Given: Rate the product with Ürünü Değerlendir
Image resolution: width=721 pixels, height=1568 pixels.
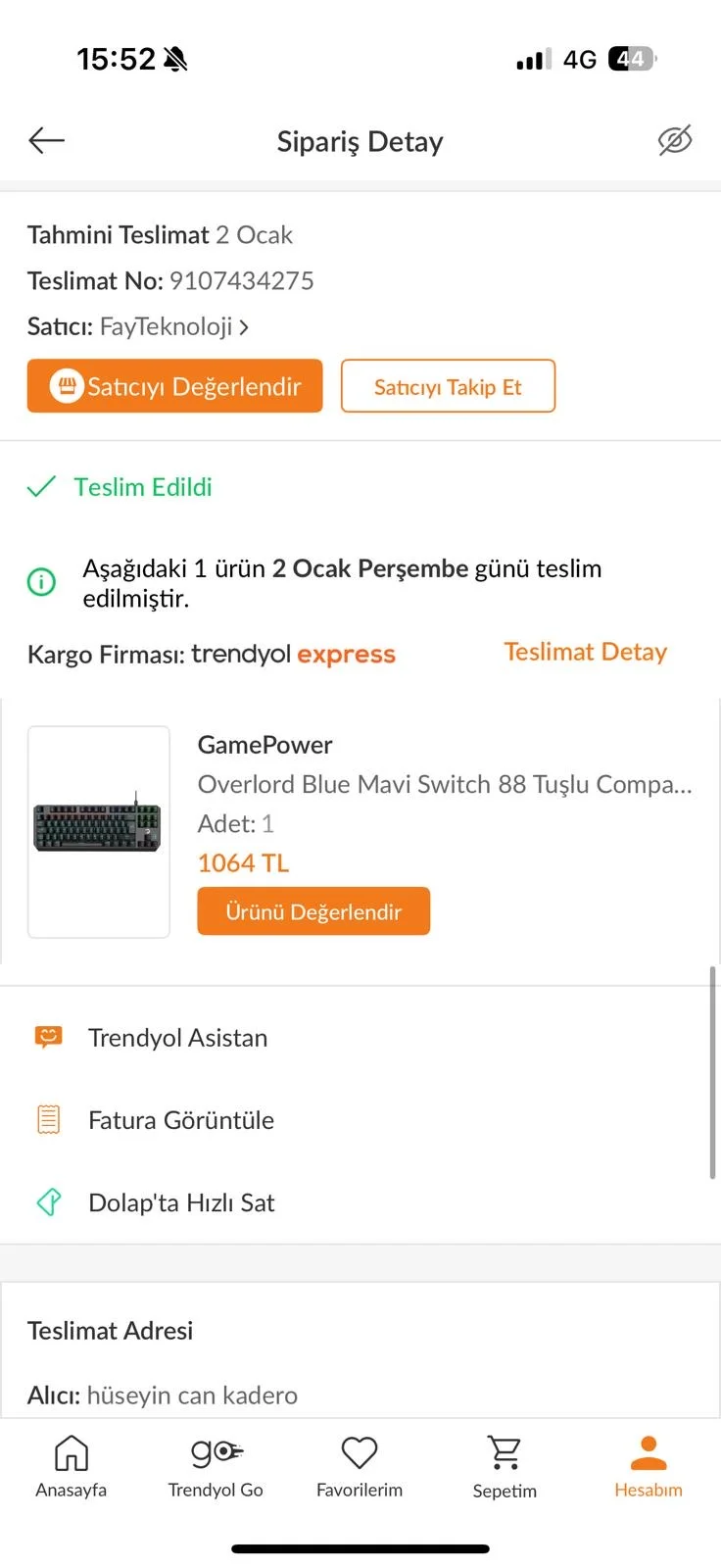Looking at the screenshot, I should tap(313, 911).
